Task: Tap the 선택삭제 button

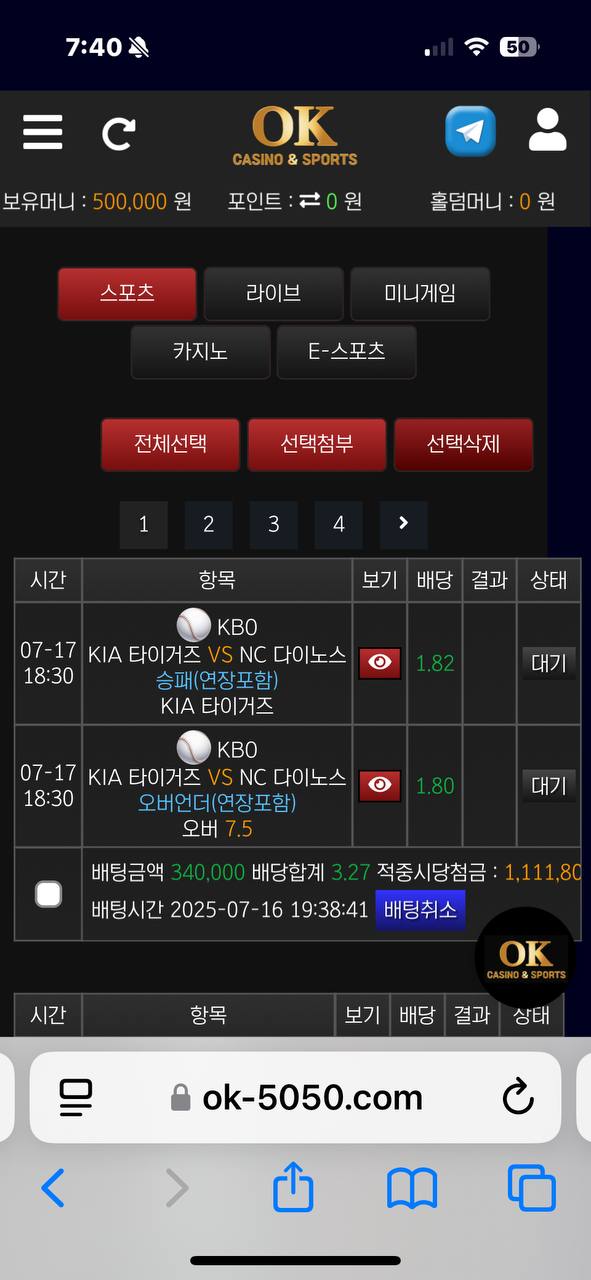Action: point(463,444)
